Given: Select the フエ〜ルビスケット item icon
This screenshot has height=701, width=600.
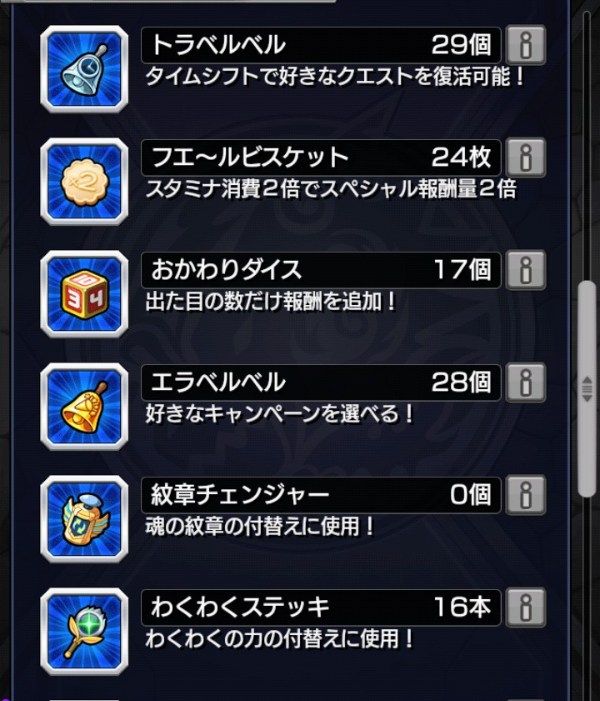Looking at the screenshot, I should tap(84, 180).
